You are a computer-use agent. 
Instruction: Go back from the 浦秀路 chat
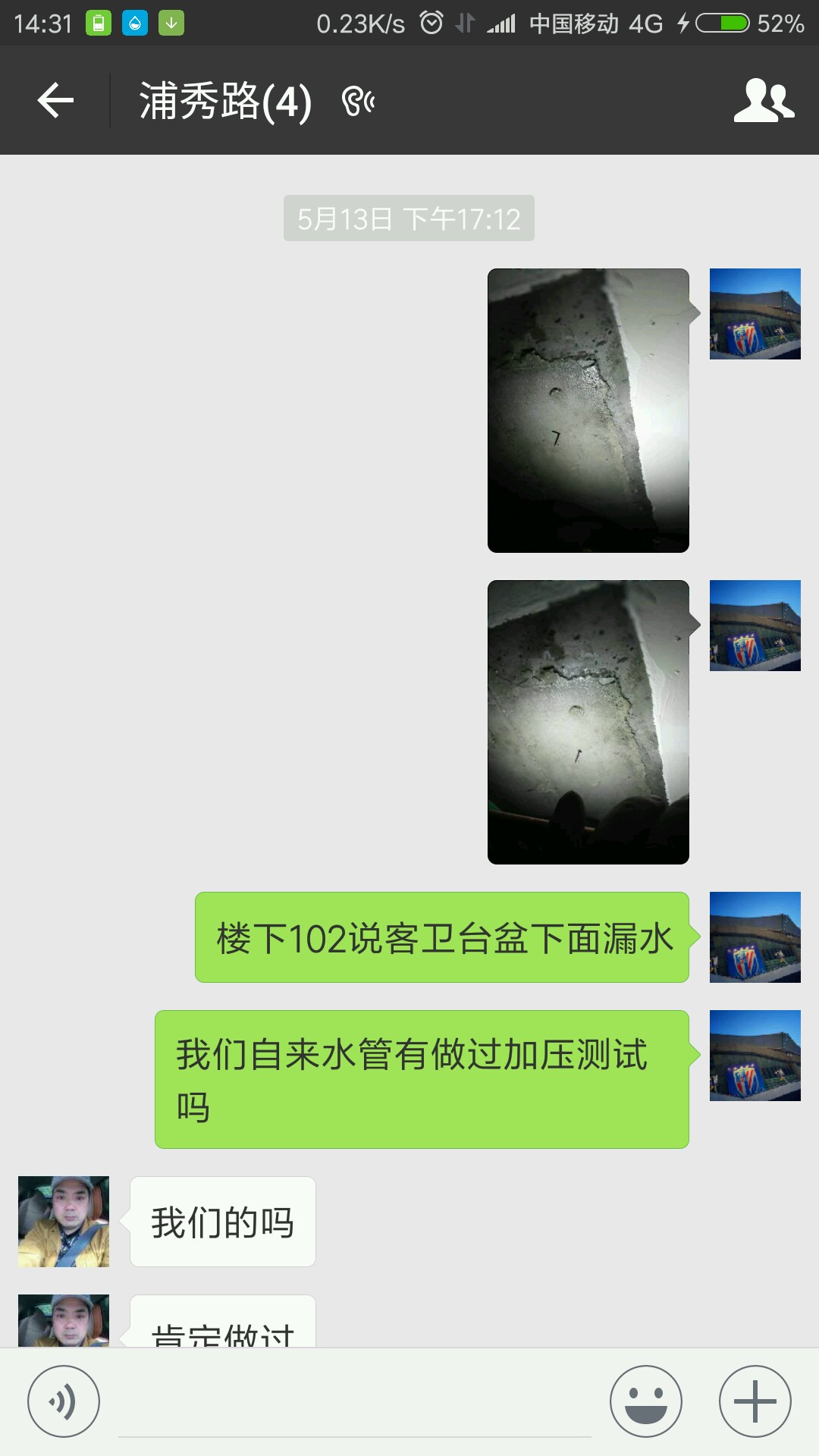pos(55,101)
